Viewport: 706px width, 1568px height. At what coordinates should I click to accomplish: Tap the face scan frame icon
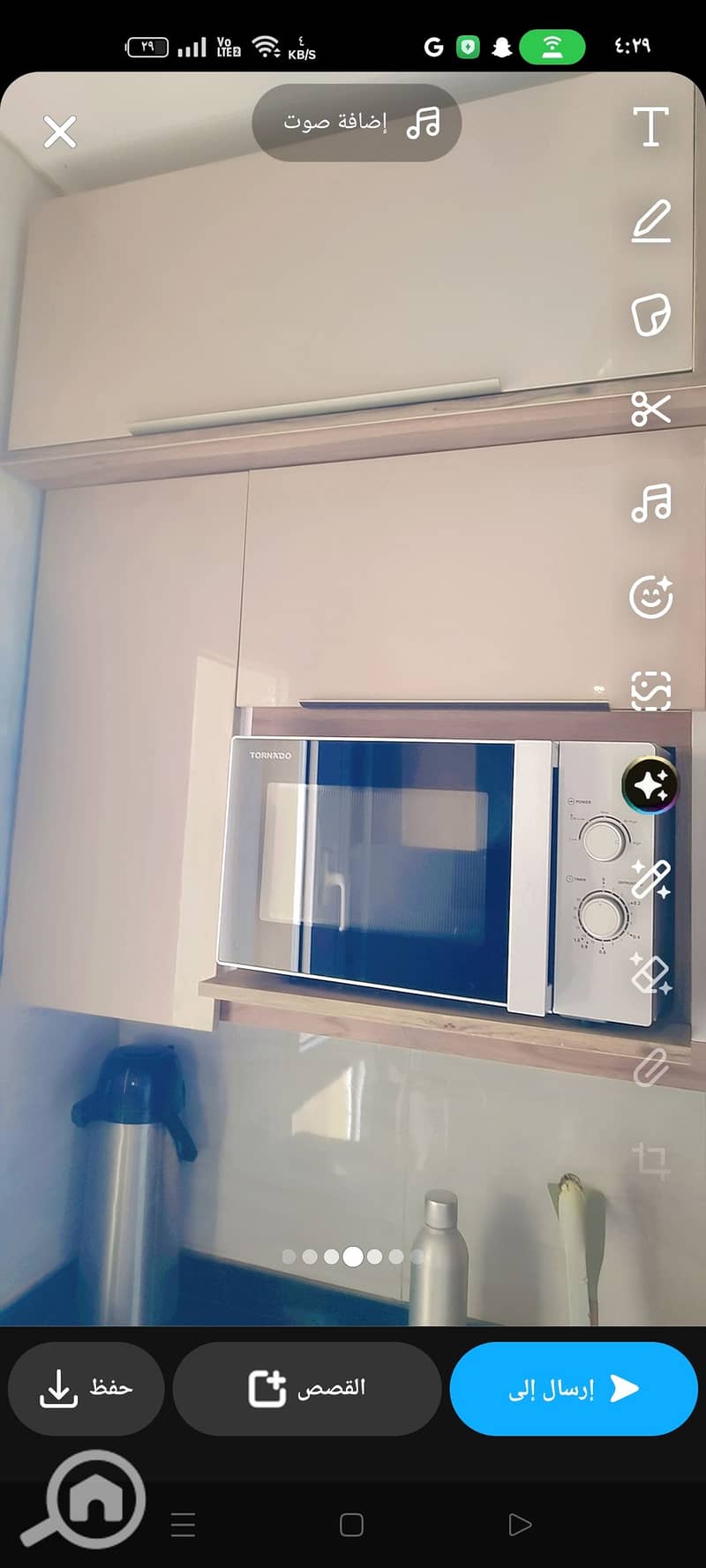[x=651, y=691]
